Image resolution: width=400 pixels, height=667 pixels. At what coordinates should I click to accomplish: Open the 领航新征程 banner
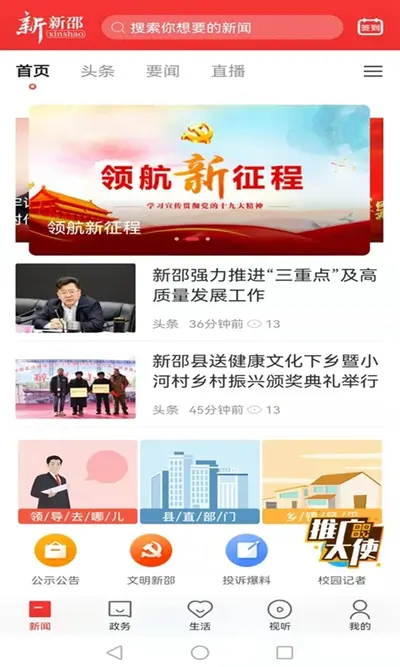(x=199, y=180)
